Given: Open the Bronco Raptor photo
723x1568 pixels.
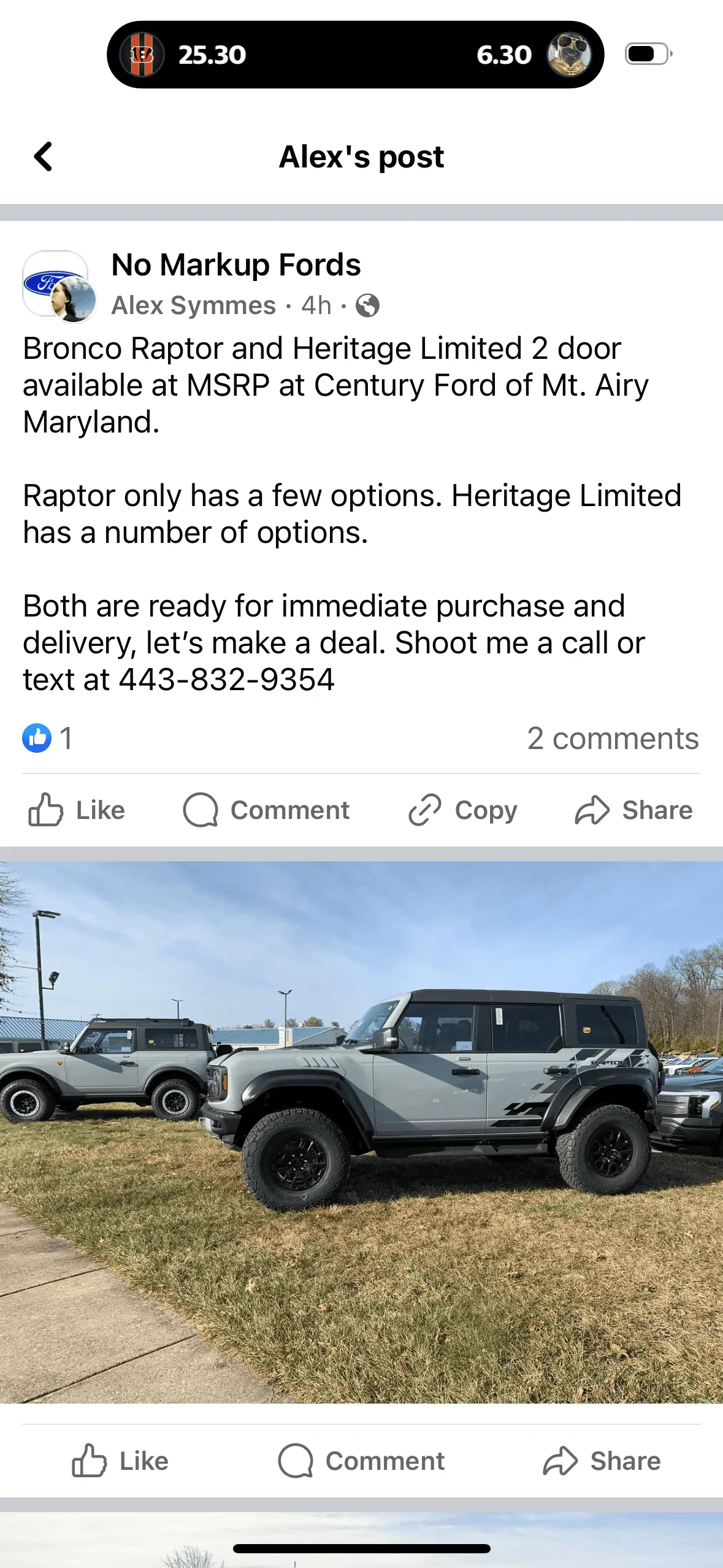Looking at the screenshot, I should click(x=361, y=1132).
